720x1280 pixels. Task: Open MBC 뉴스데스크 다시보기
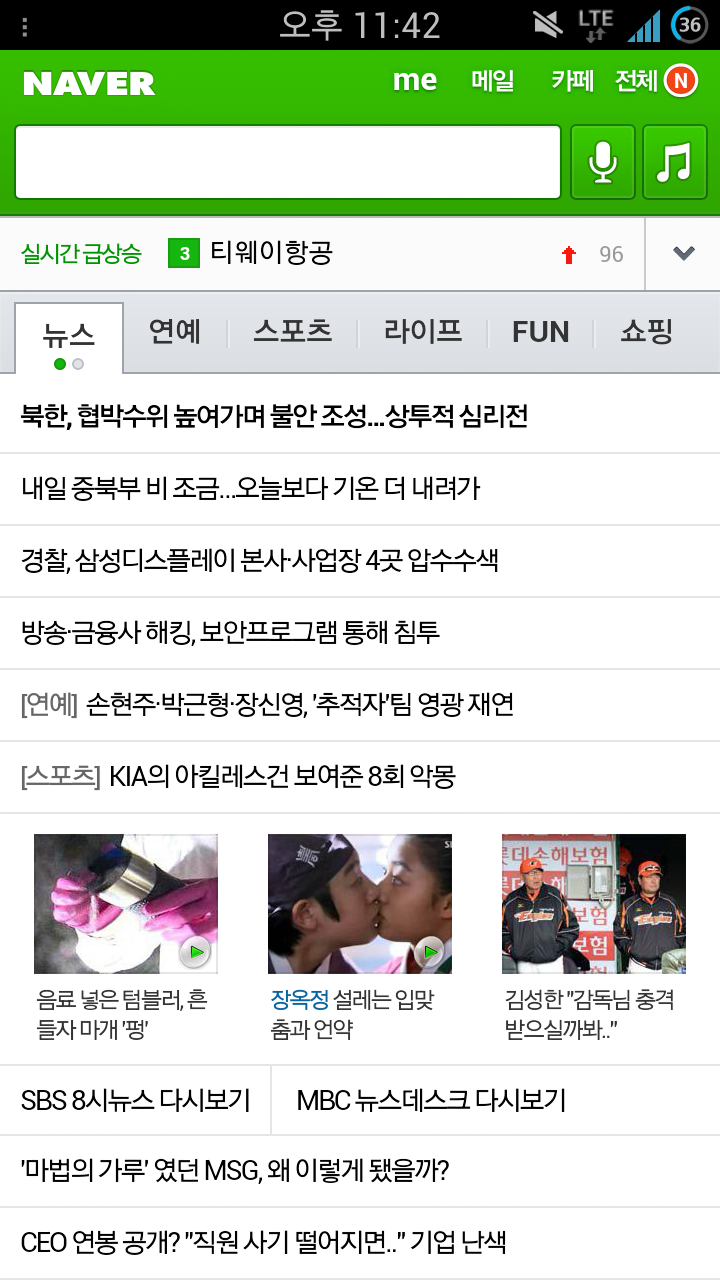click(431, 1100)
